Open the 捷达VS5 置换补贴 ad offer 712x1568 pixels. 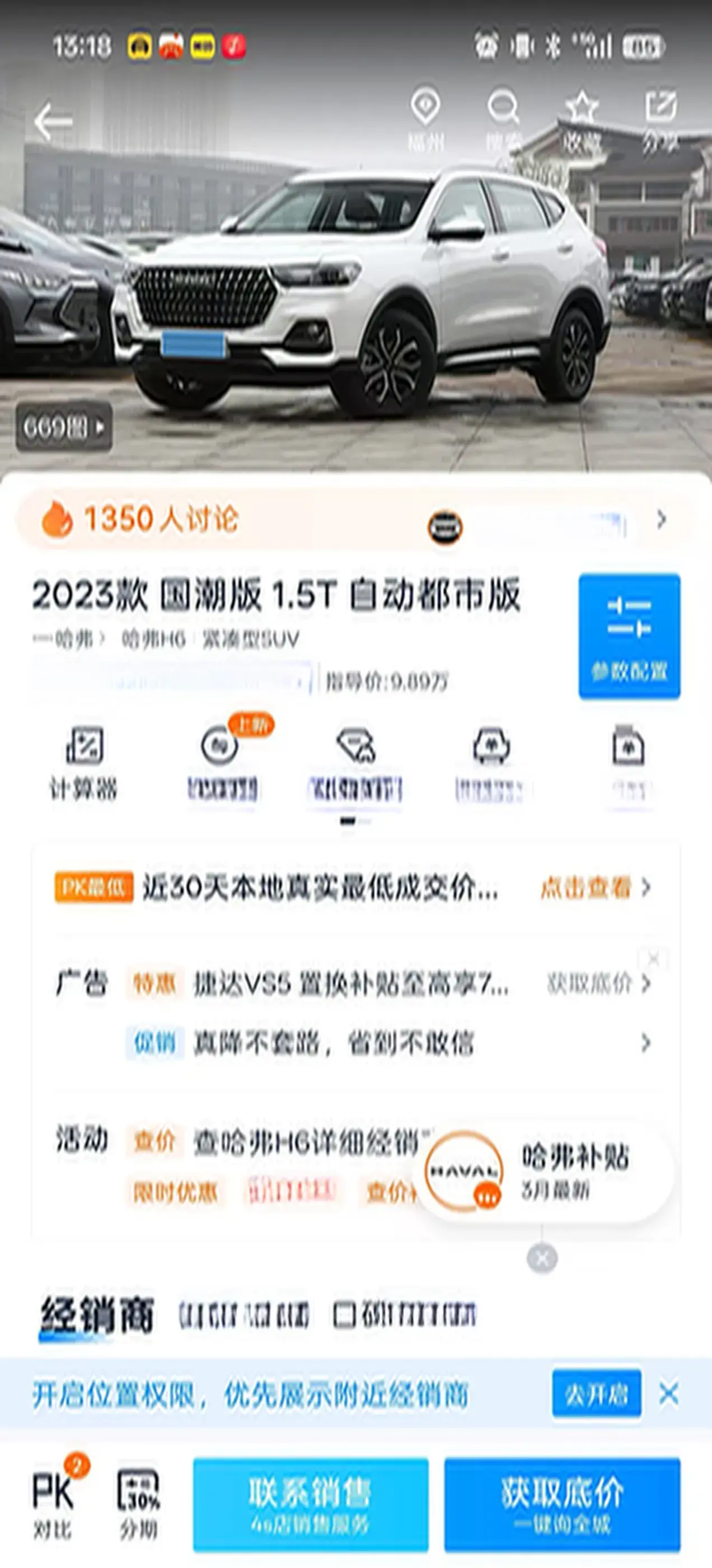(350, 984)
